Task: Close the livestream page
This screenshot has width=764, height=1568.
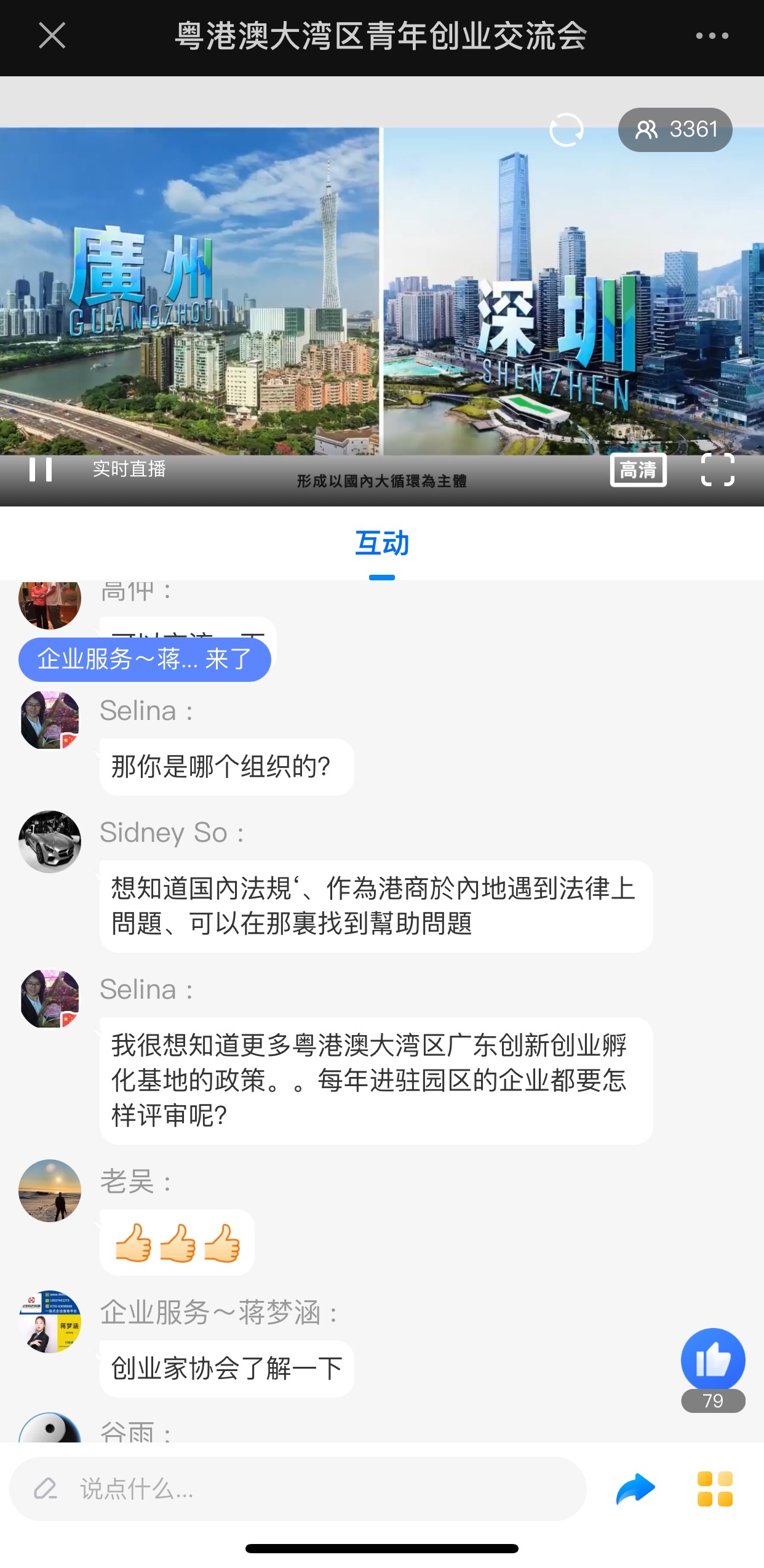Action: click(52, 36)
